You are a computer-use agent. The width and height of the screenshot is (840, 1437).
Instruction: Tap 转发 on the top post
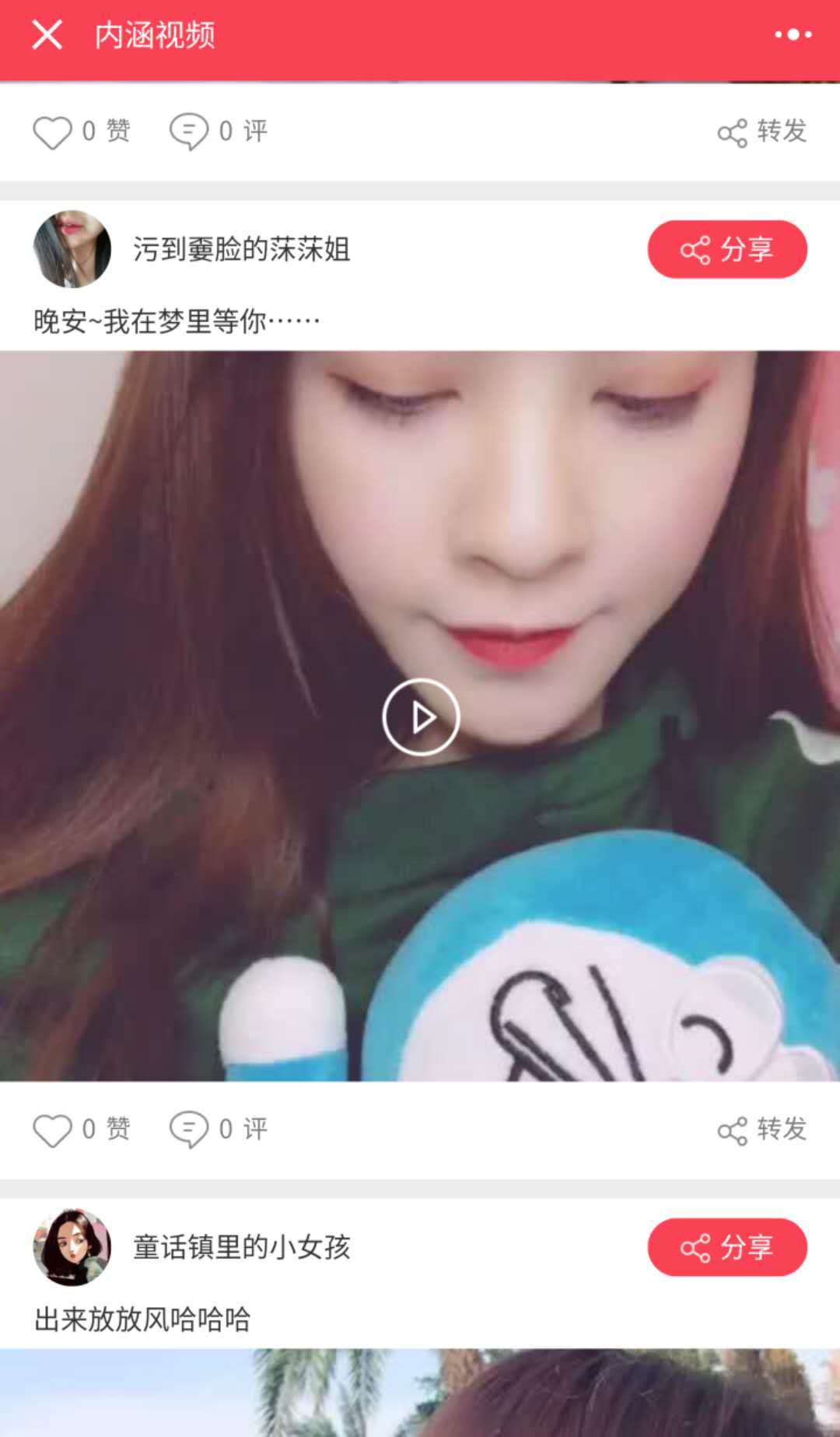[x=761, y=131]
